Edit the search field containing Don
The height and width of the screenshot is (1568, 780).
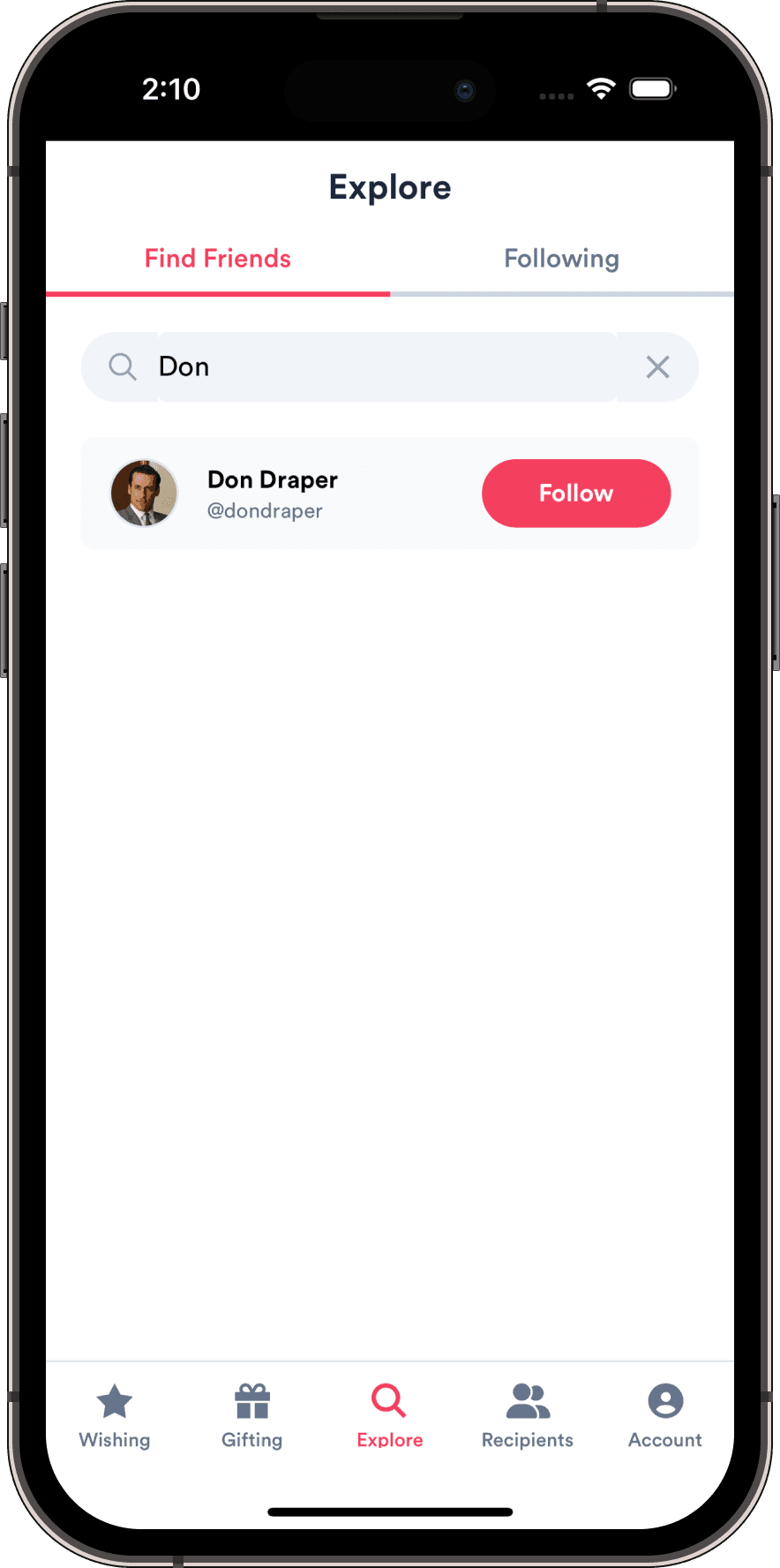click(x=386, y=367)
